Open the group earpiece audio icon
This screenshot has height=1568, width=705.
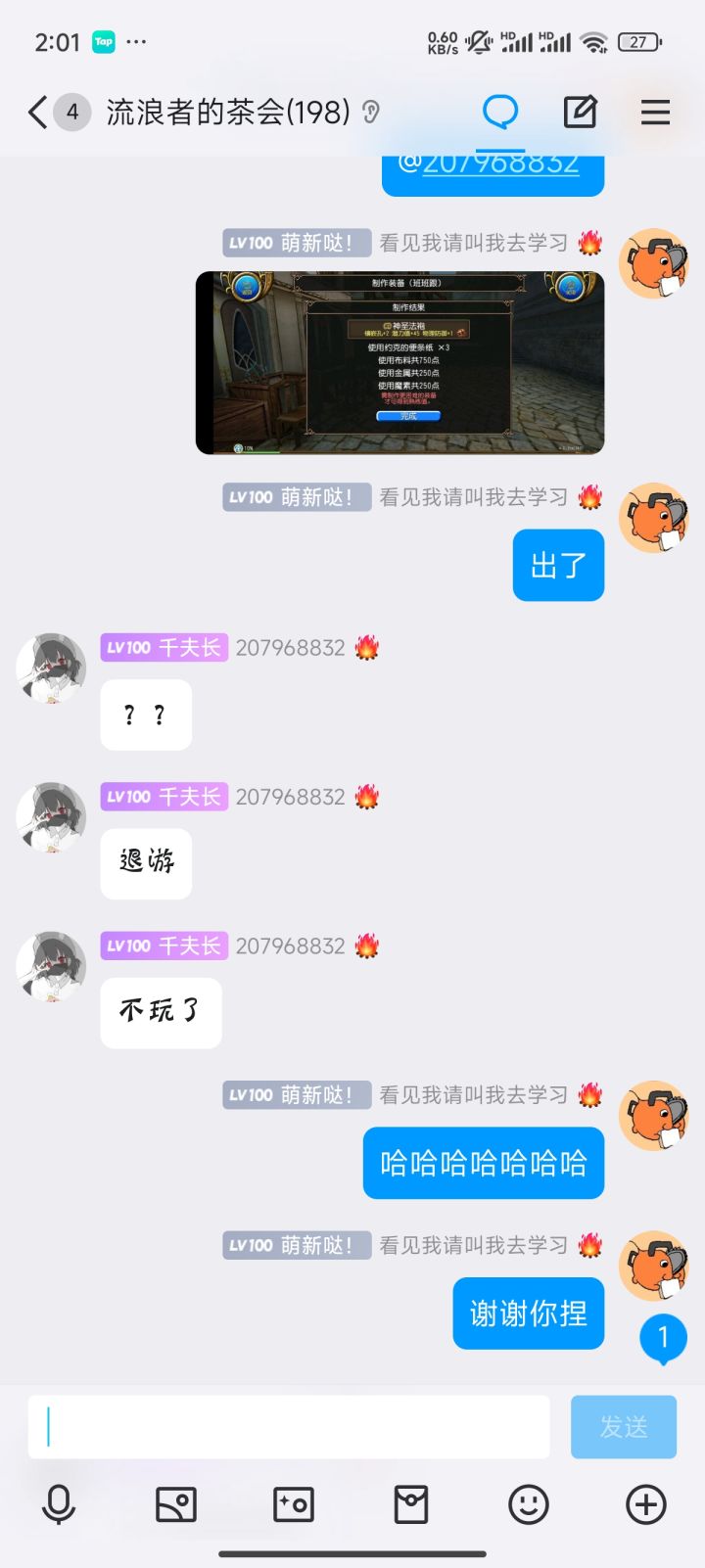coord(369,113)
